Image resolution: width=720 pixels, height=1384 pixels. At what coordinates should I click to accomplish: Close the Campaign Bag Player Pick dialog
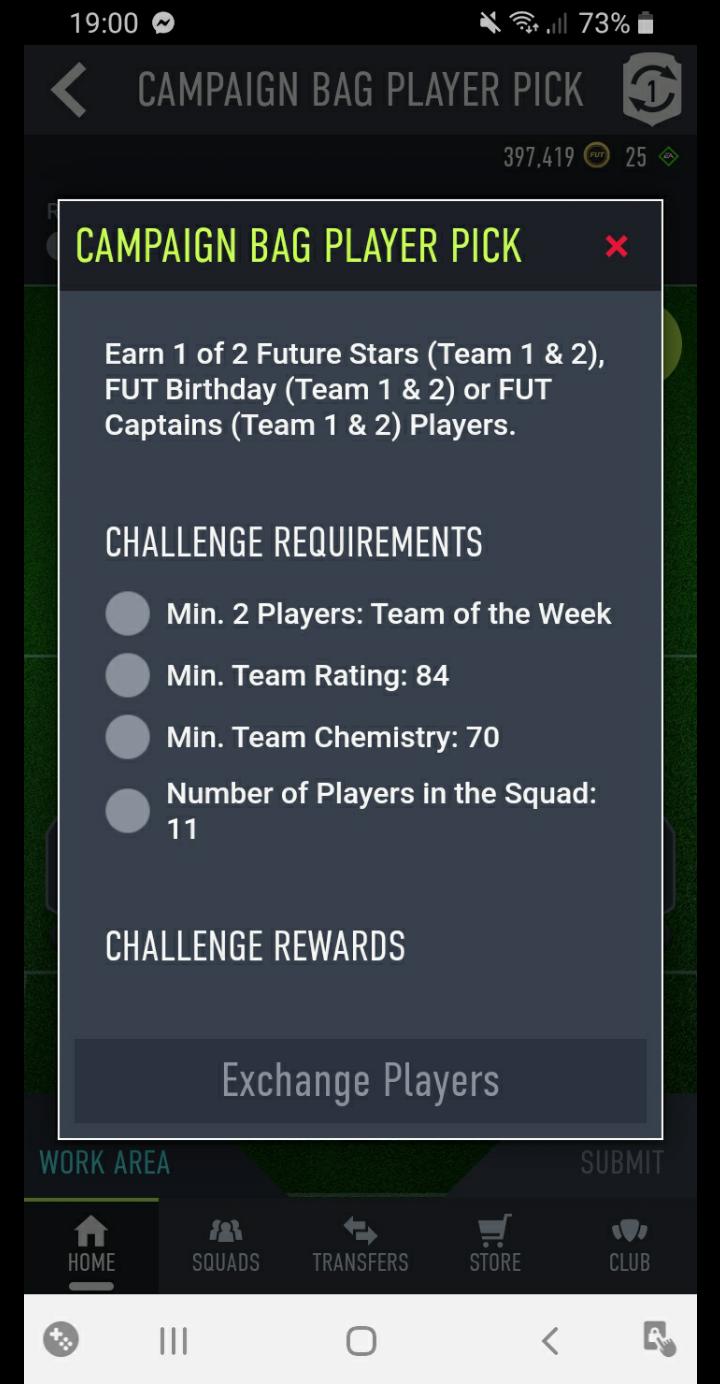(616, 247)
